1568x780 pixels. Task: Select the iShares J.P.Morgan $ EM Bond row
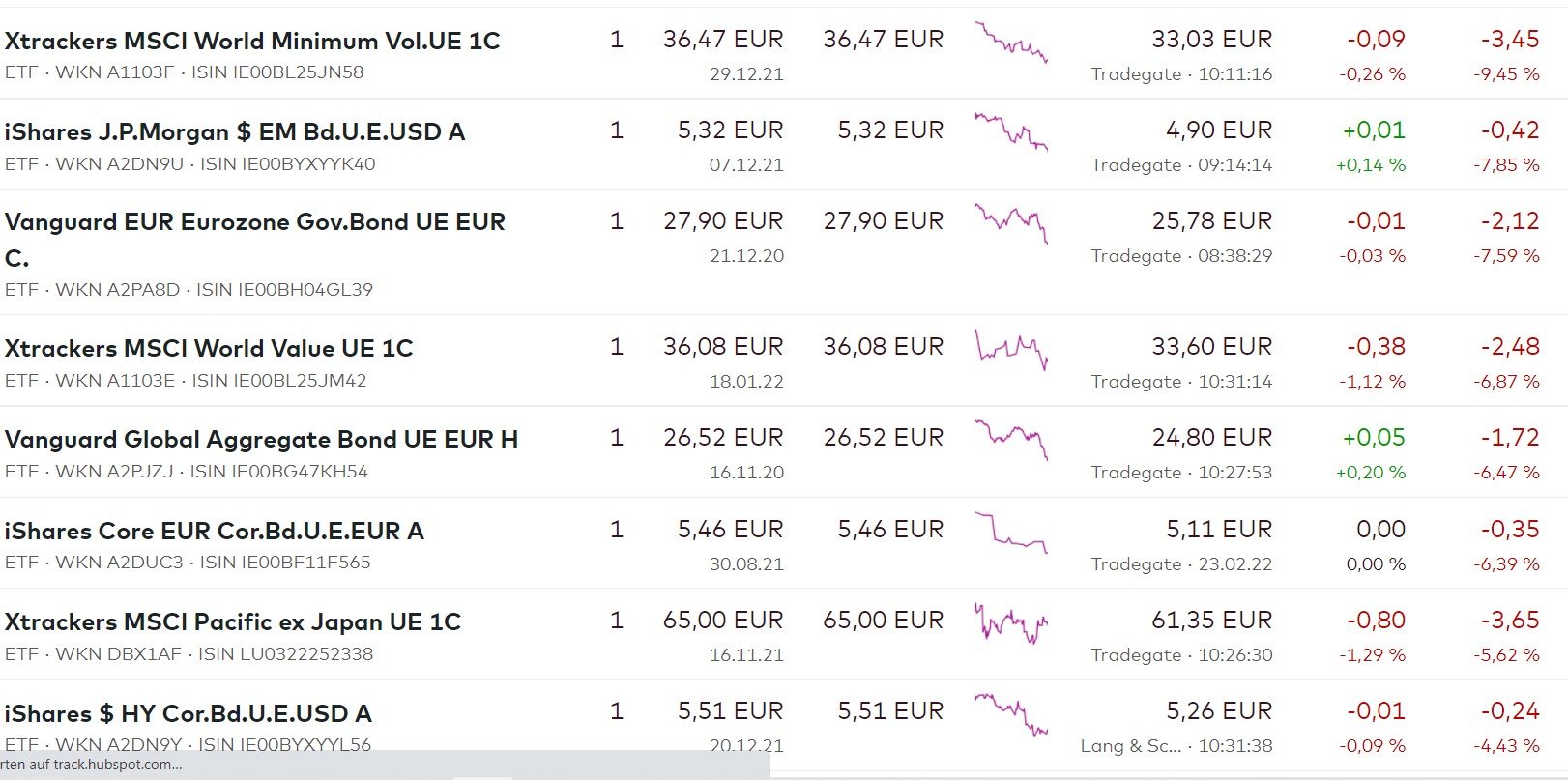(x=235, y=131)
